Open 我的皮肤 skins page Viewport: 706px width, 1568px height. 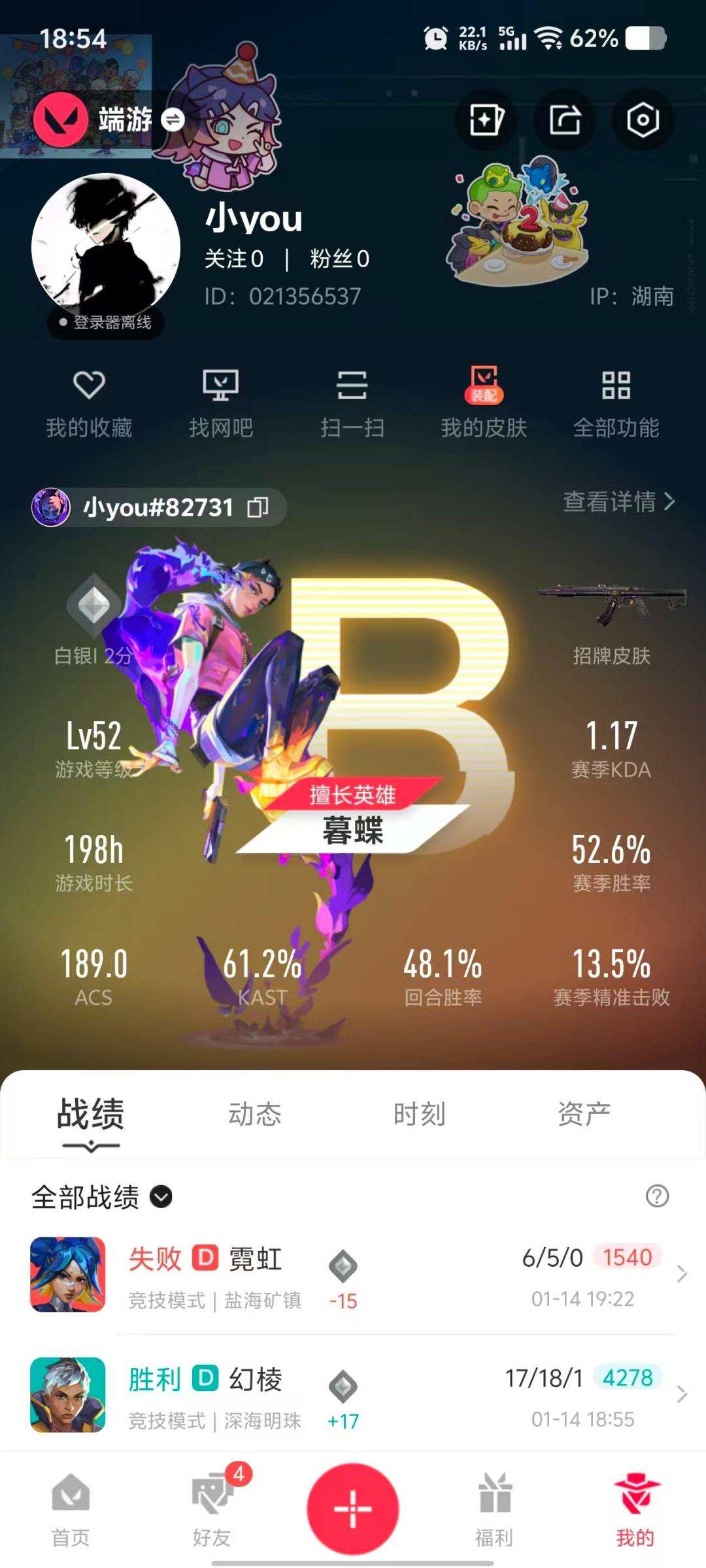(x=483, y=402)
